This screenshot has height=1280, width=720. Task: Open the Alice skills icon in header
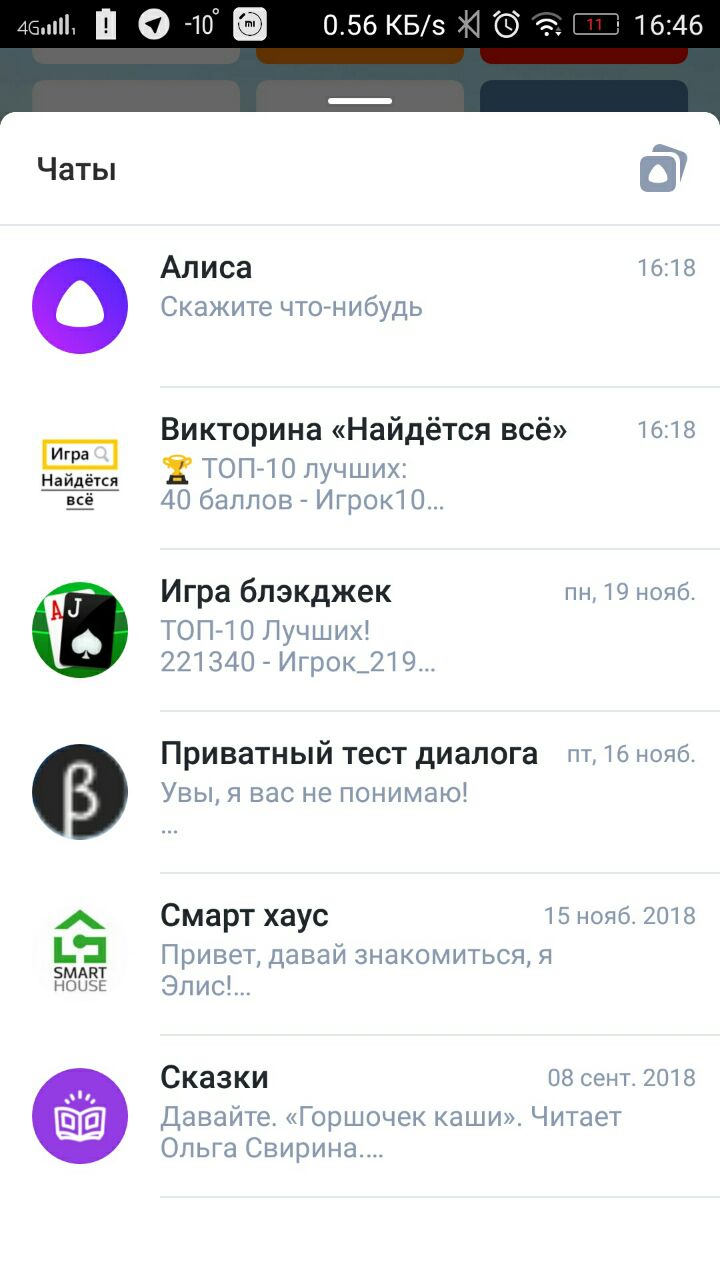(x=663, y=168)
